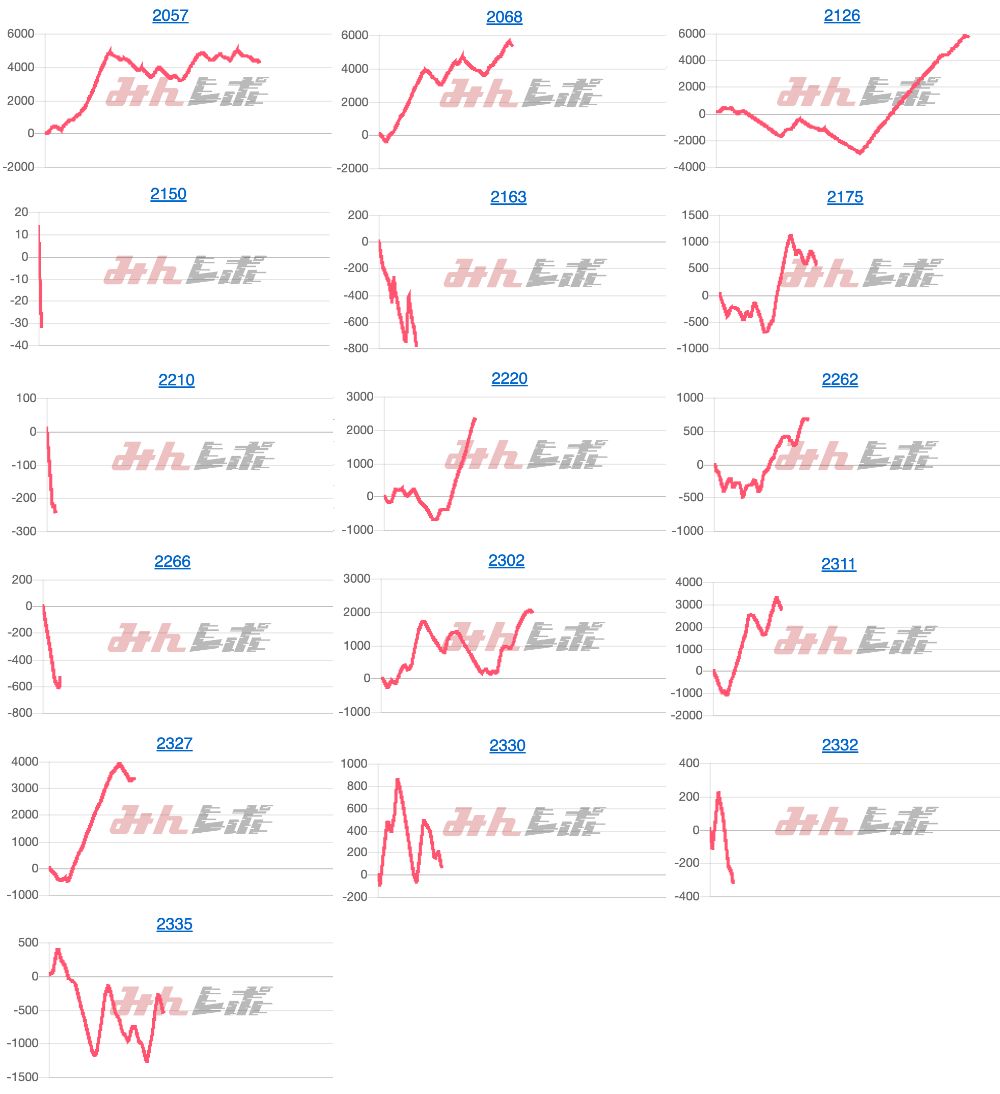Open the 2335 machine link
This screenshot has height=1094, width=1000.
pyautogui.click(x=174, y=925)
